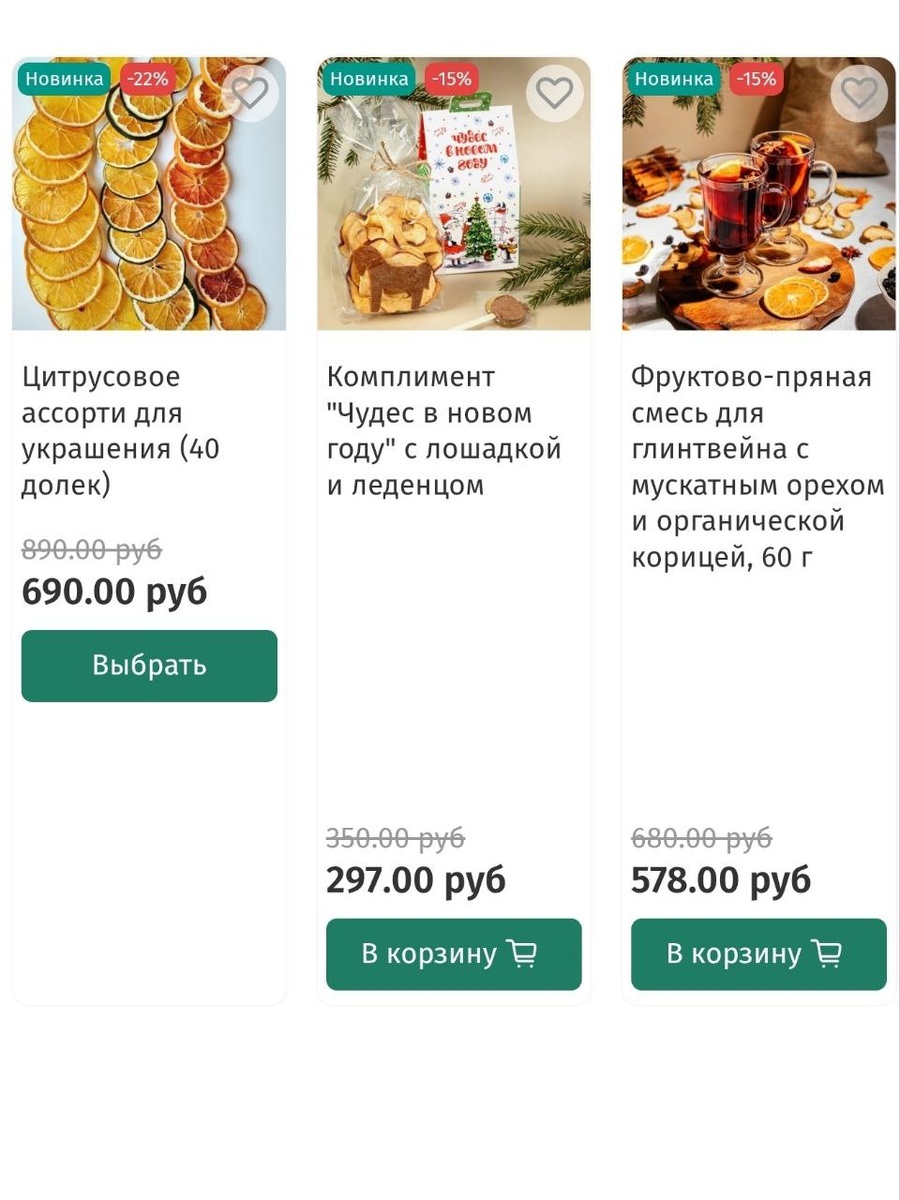Select the '-22%' discount badge on citrus assortment

(146, 78)
